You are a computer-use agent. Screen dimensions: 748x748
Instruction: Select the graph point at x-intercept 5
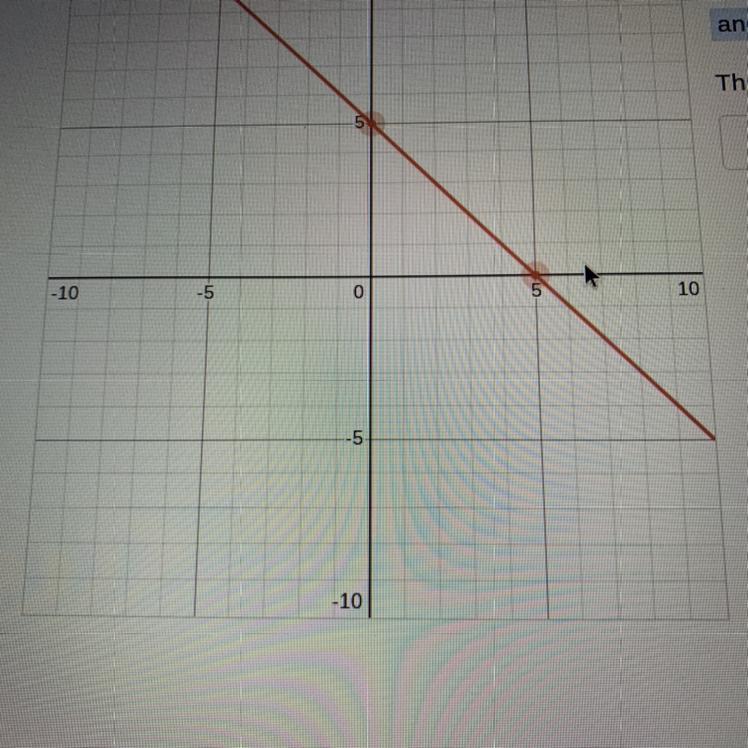[x=536, y=272]
